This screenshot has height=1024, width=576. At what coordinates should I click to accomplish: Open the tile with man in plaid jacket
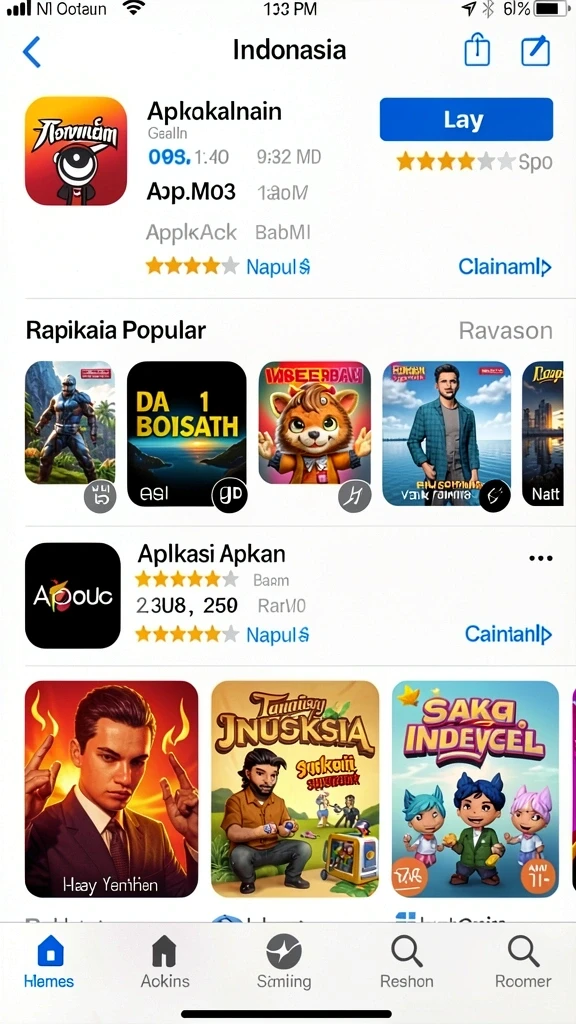click(447, 434)
